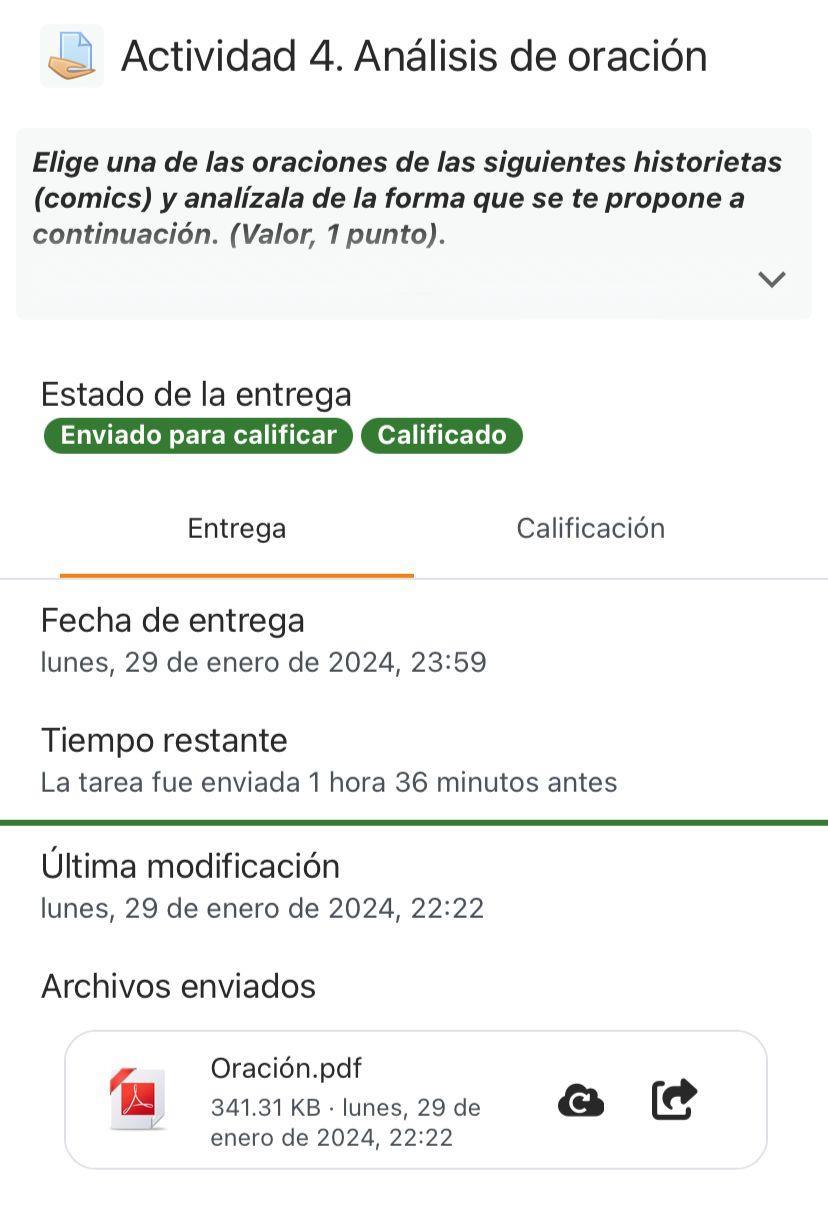Image resolution: width=828 pixels, height=1209 pixels.
Task: Re-download Oración.pdf with cloud icon
Action: (581, 1100)
